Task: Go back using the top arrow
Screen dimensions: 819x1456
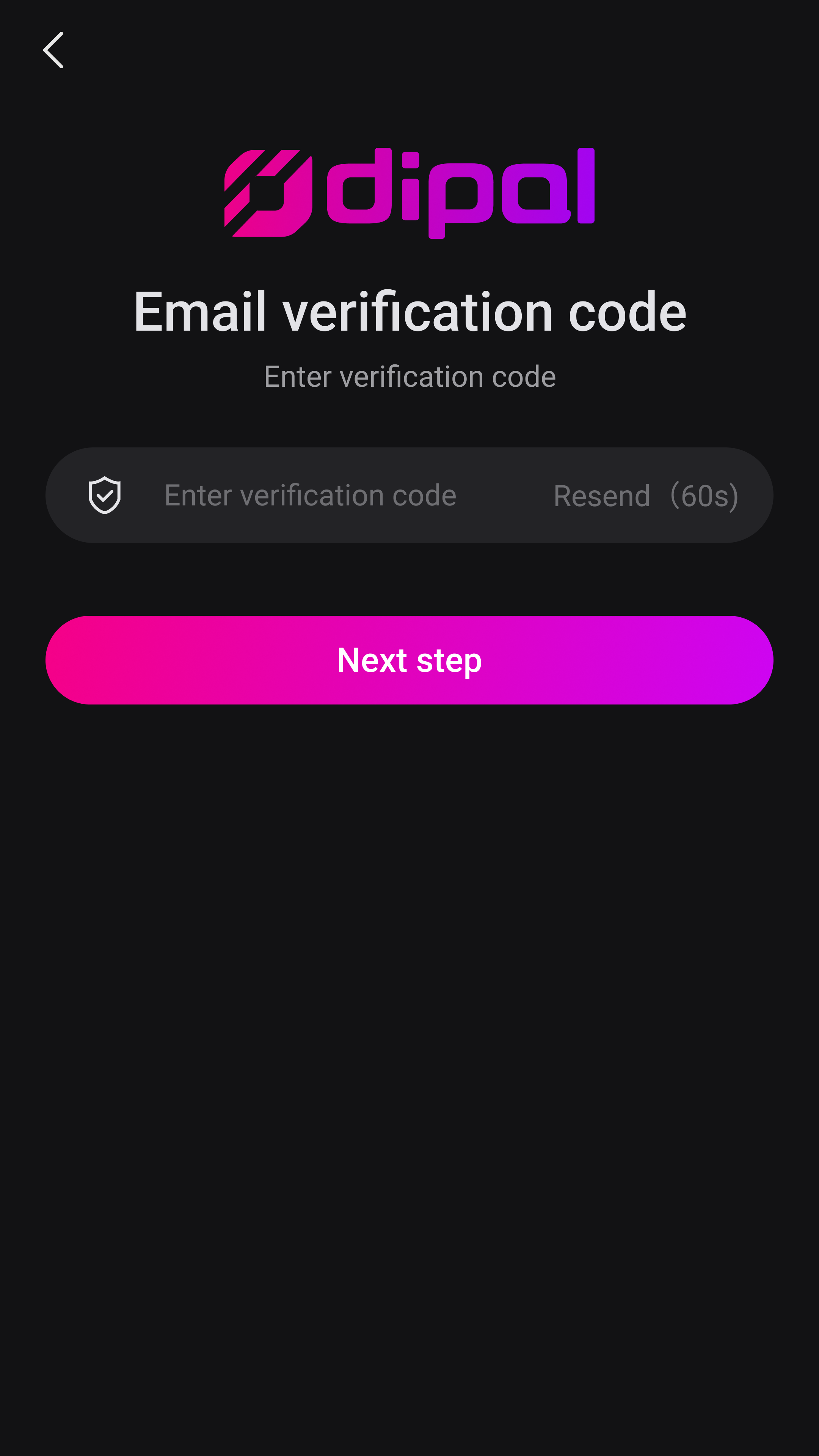Action: coord(53,50)
